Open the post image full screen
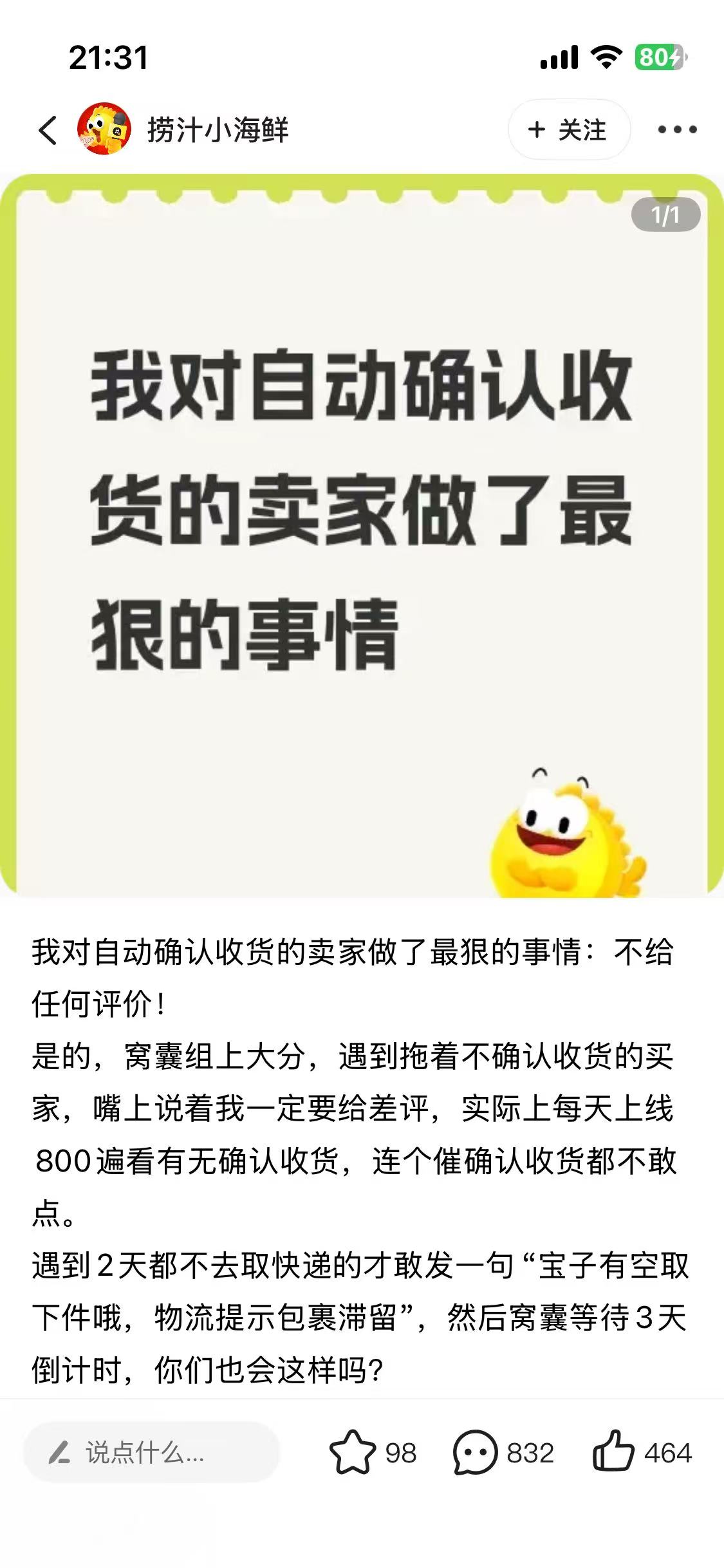This screenshot has height=1568, width=724. tap(360, 534)
